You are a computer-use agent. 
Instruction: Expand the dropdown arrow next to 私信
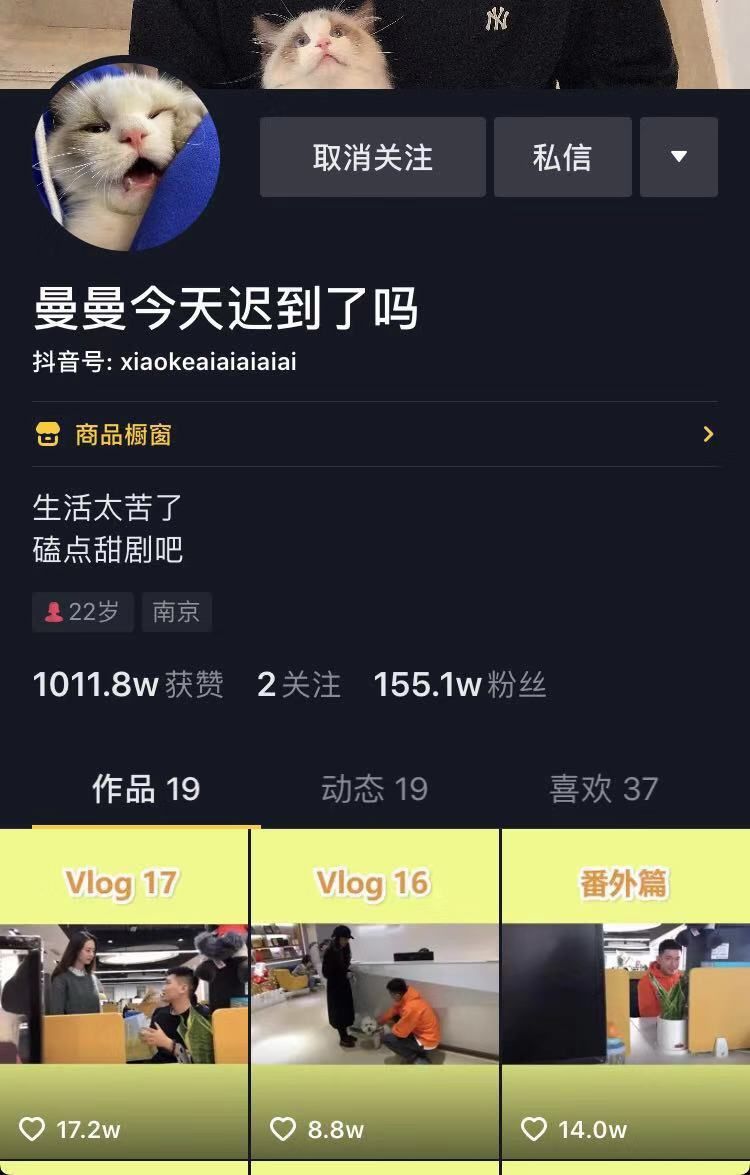point(678,157)
